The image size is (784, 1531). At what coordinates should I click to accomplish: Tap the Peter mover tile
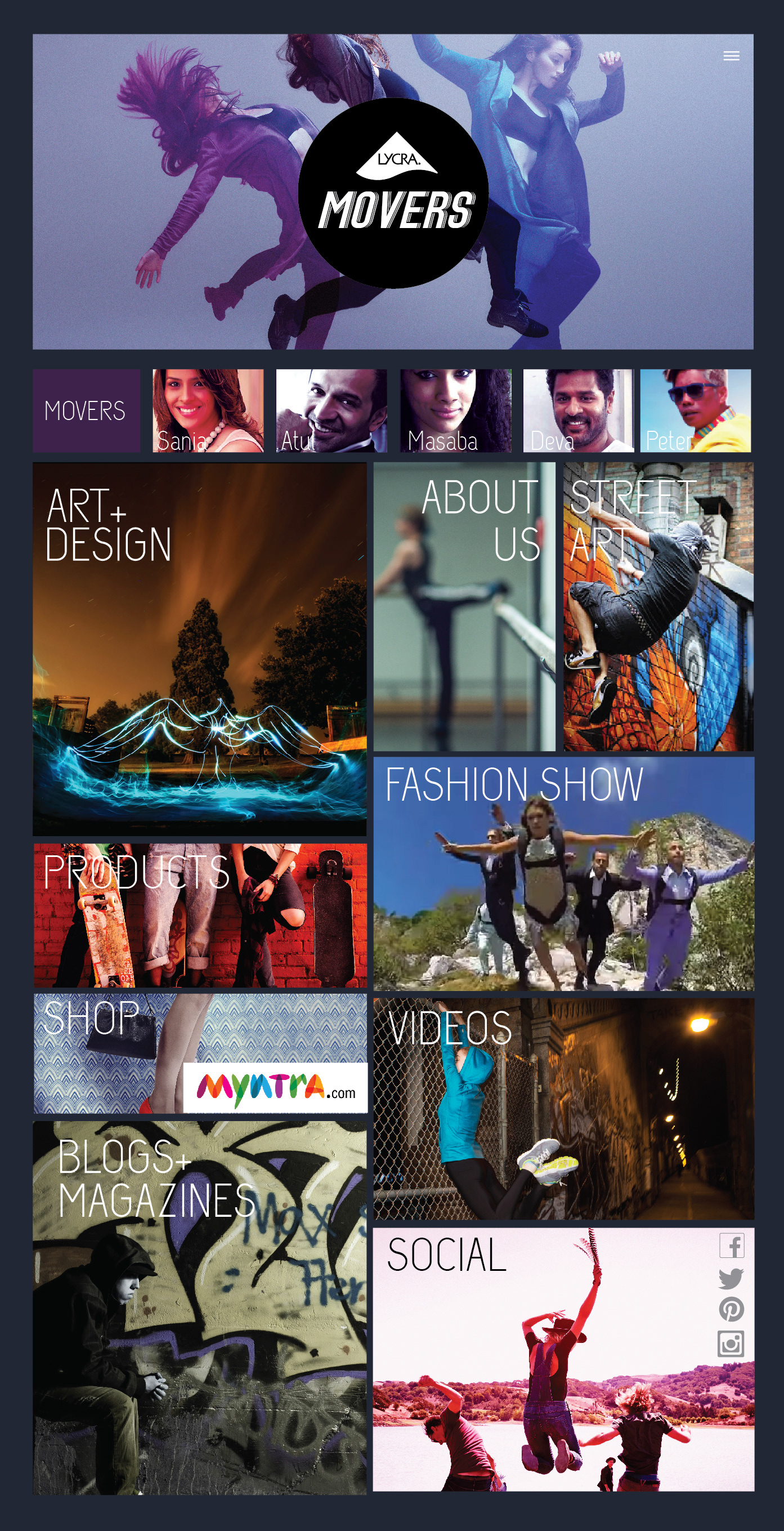point(696,410)
